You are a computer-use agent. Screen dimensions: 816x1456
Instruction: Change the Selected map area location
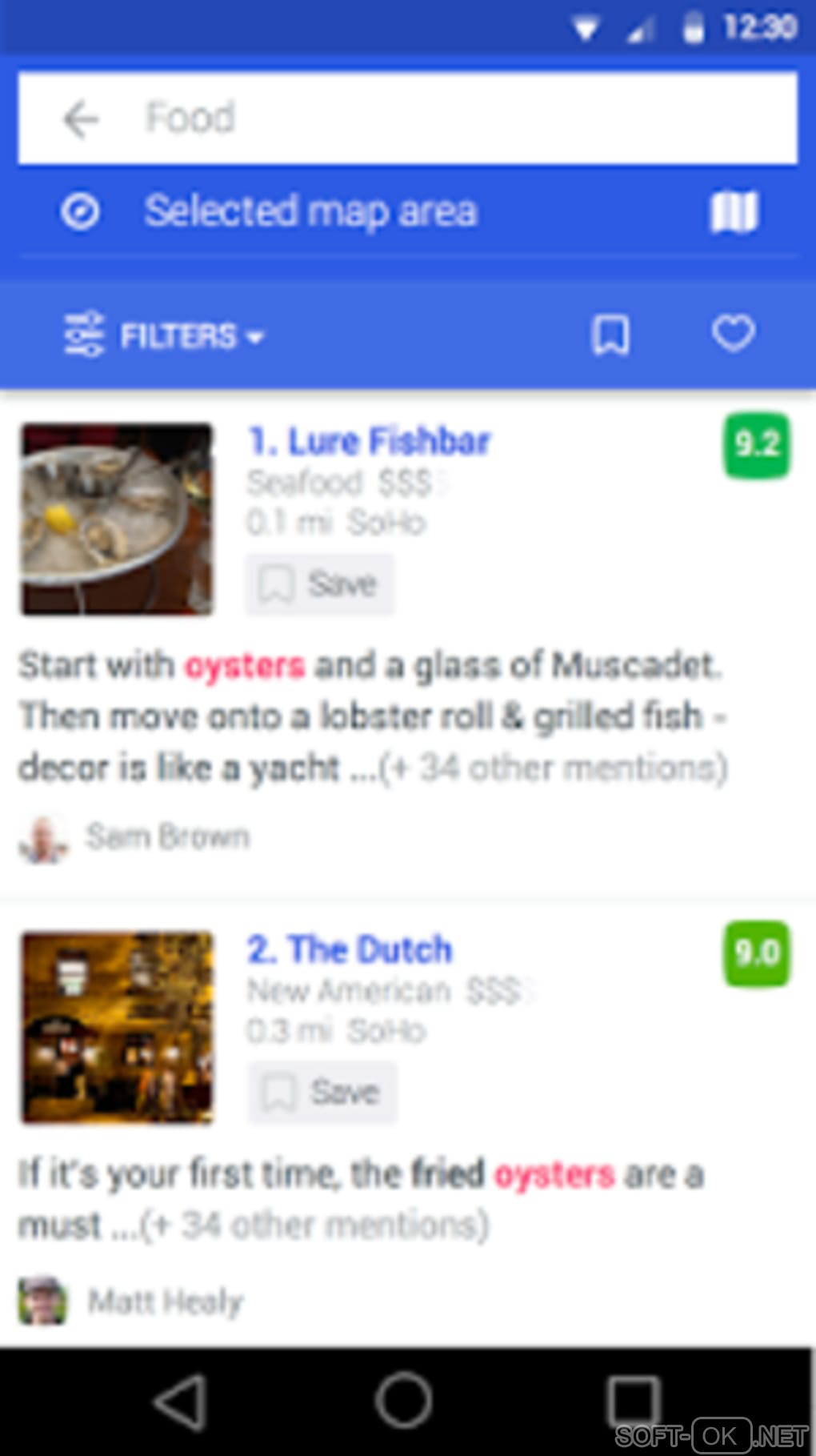pyautogui.click(x=310, y=211)
